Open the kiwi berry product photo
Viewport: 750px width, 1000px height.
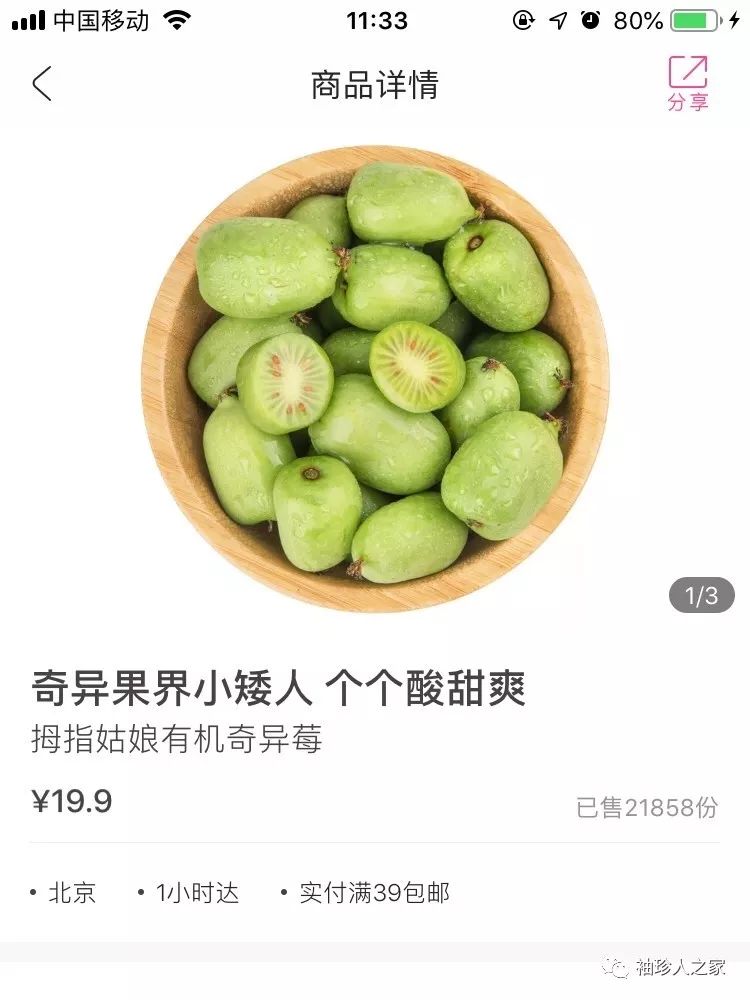click(375, 378)
